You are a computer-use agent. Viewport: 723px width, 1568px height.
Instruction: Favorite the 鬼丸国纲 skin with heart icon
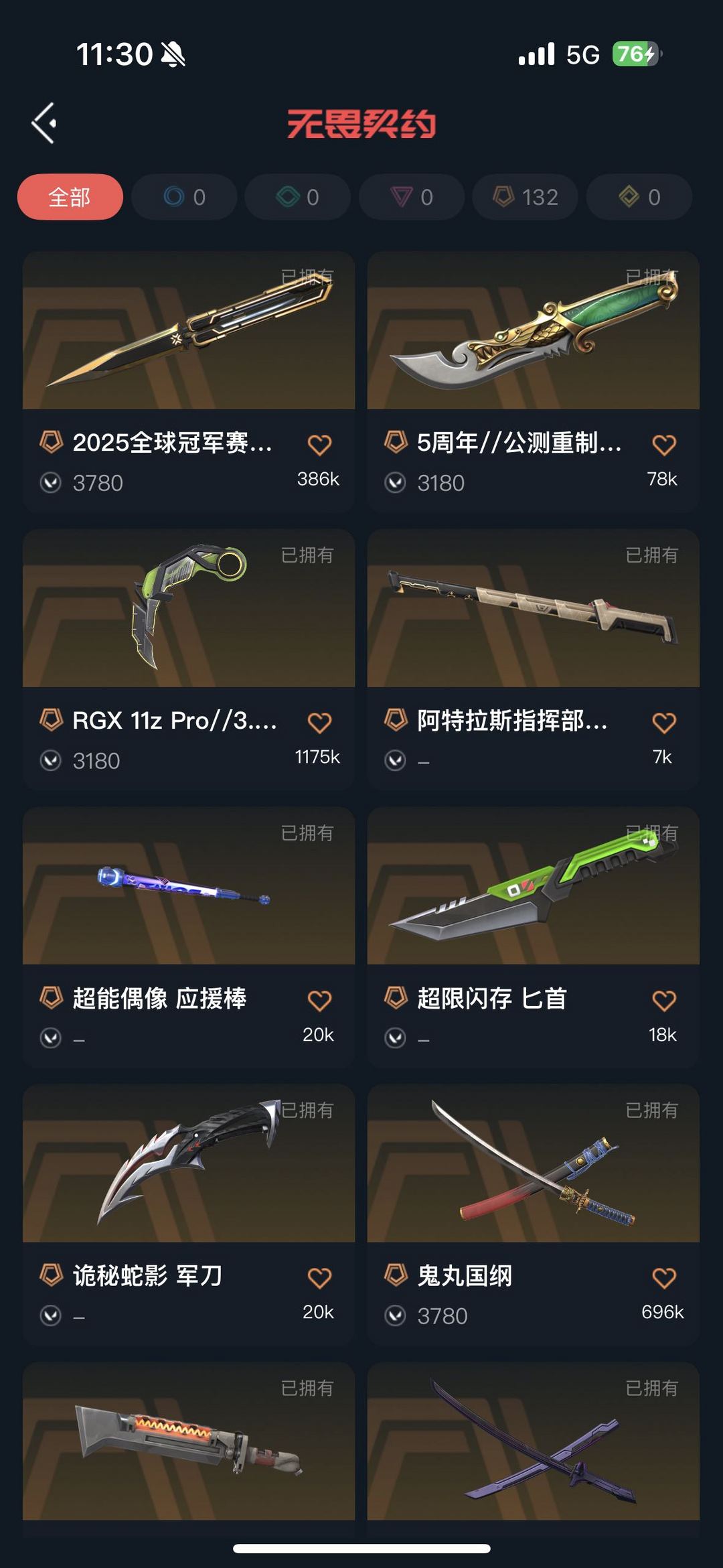[663, 1278]
